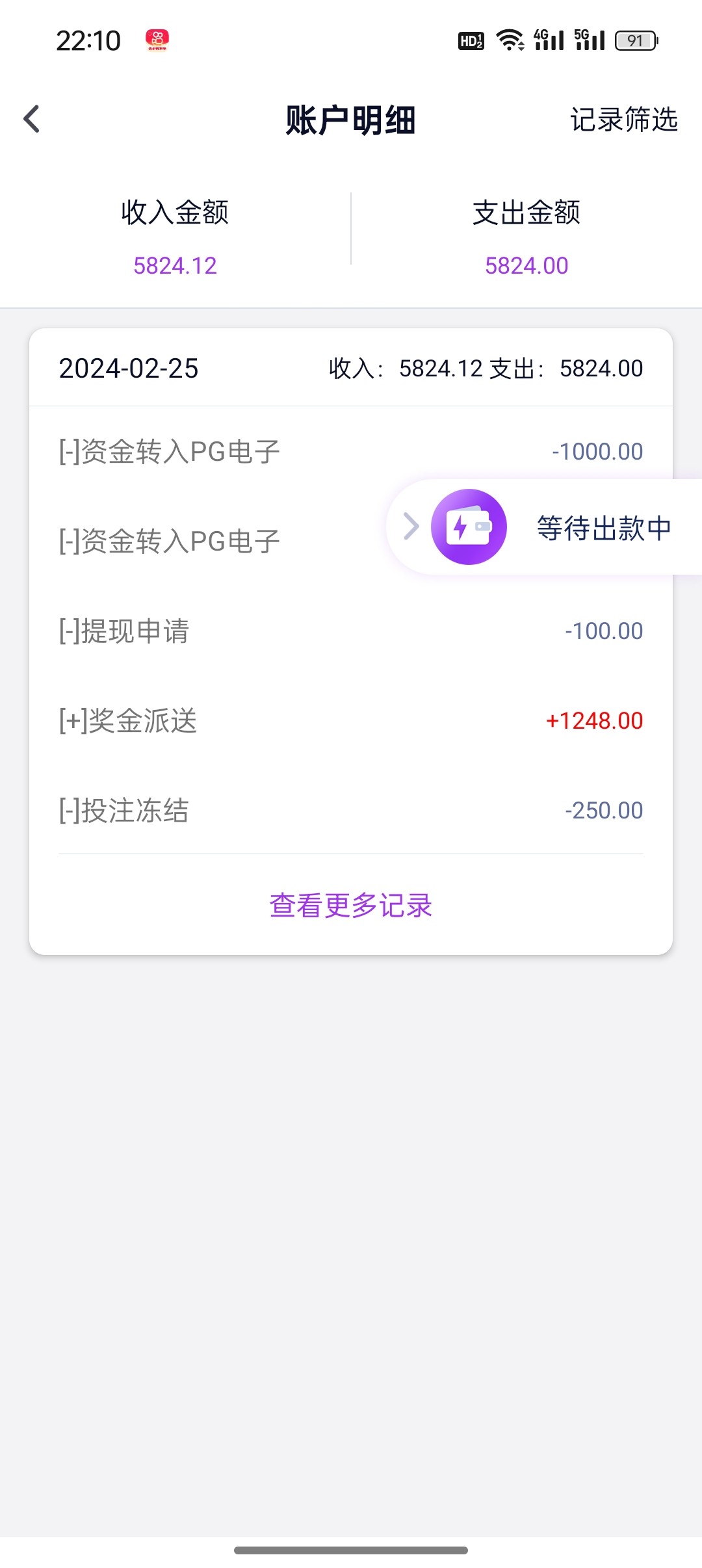The width and height of the screenshot is (702, 1568).
Task: Go back using the top-left arrow
Action: (x=32, y=119)
